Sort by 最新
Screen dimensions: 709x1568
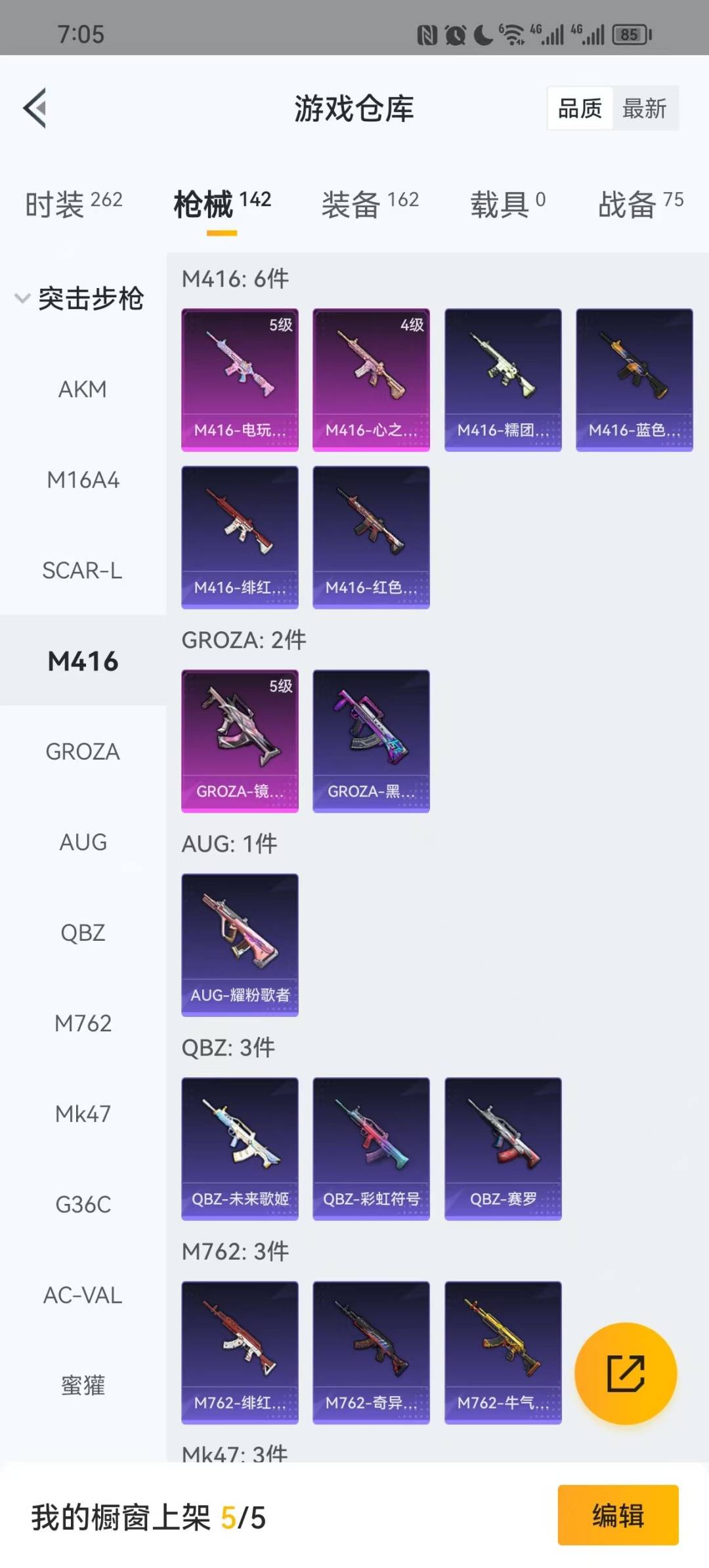pyautogui.click(x=645, y=108)
